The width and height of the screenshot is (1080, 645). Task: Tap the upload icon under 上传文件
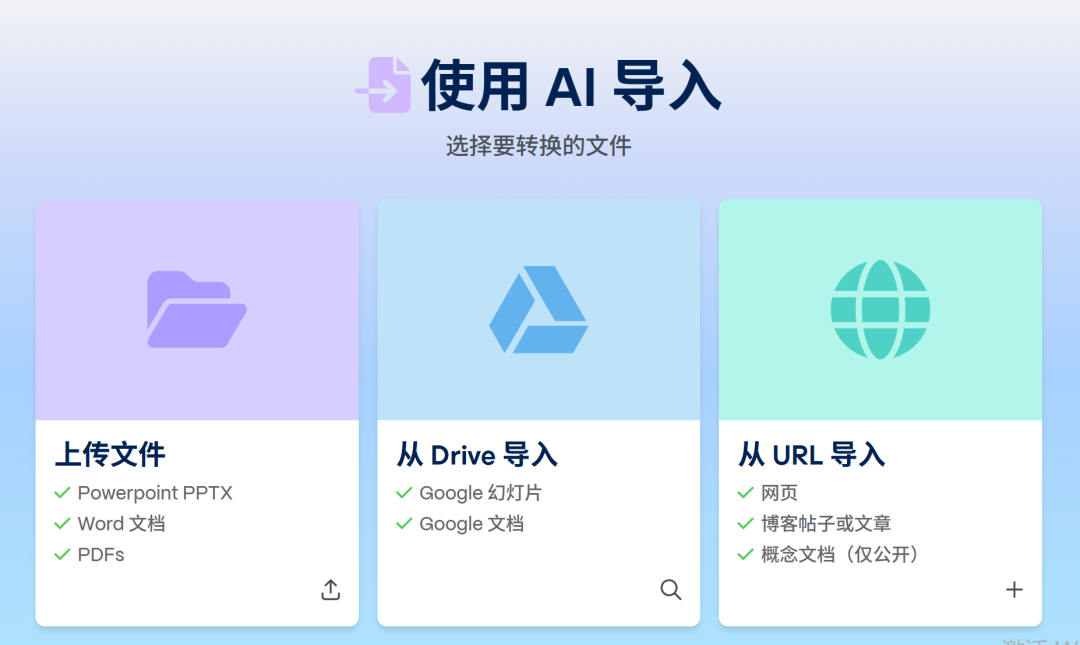pos(331,590)
